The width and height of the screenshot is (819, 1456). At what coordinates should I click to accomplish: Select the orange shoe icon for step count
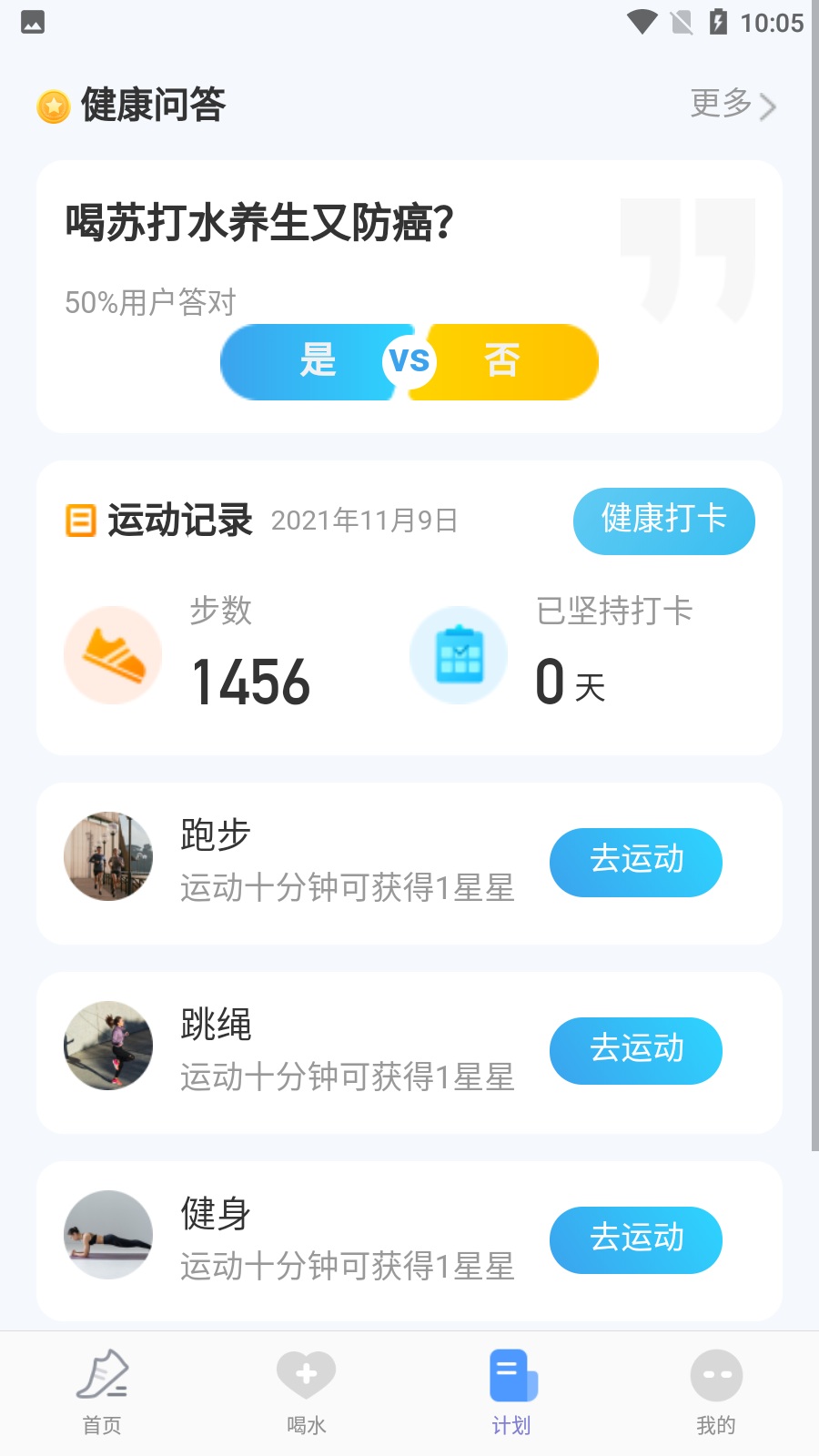[112, 654]
